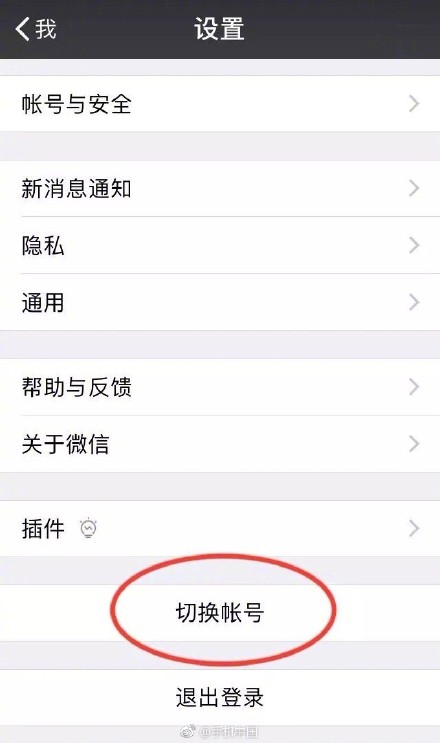
Task: Open 通用 settings
Action: (x=220, y=302)
